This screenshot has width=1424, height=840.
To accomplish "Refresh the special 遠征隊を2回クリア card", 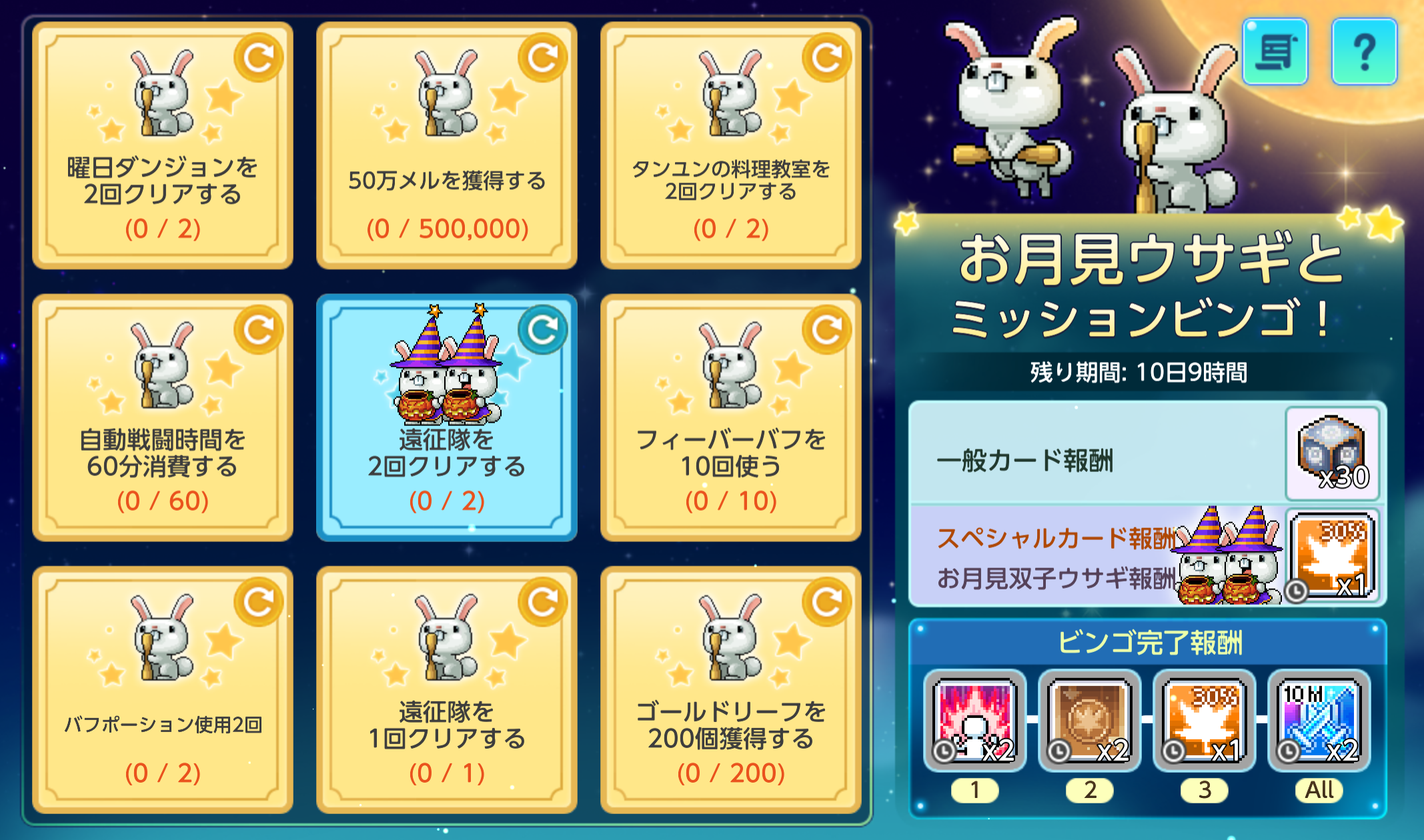I will pyautogui.click(x=542, y=330).
